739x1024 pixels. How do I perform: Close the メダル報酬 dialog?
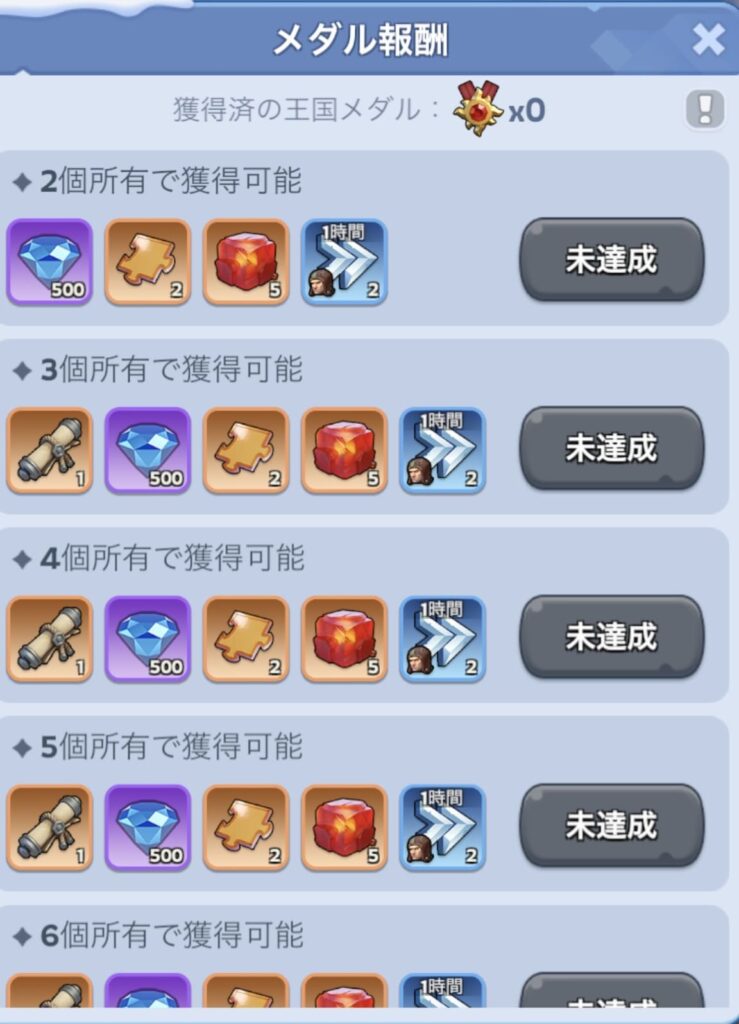point(708,39)
